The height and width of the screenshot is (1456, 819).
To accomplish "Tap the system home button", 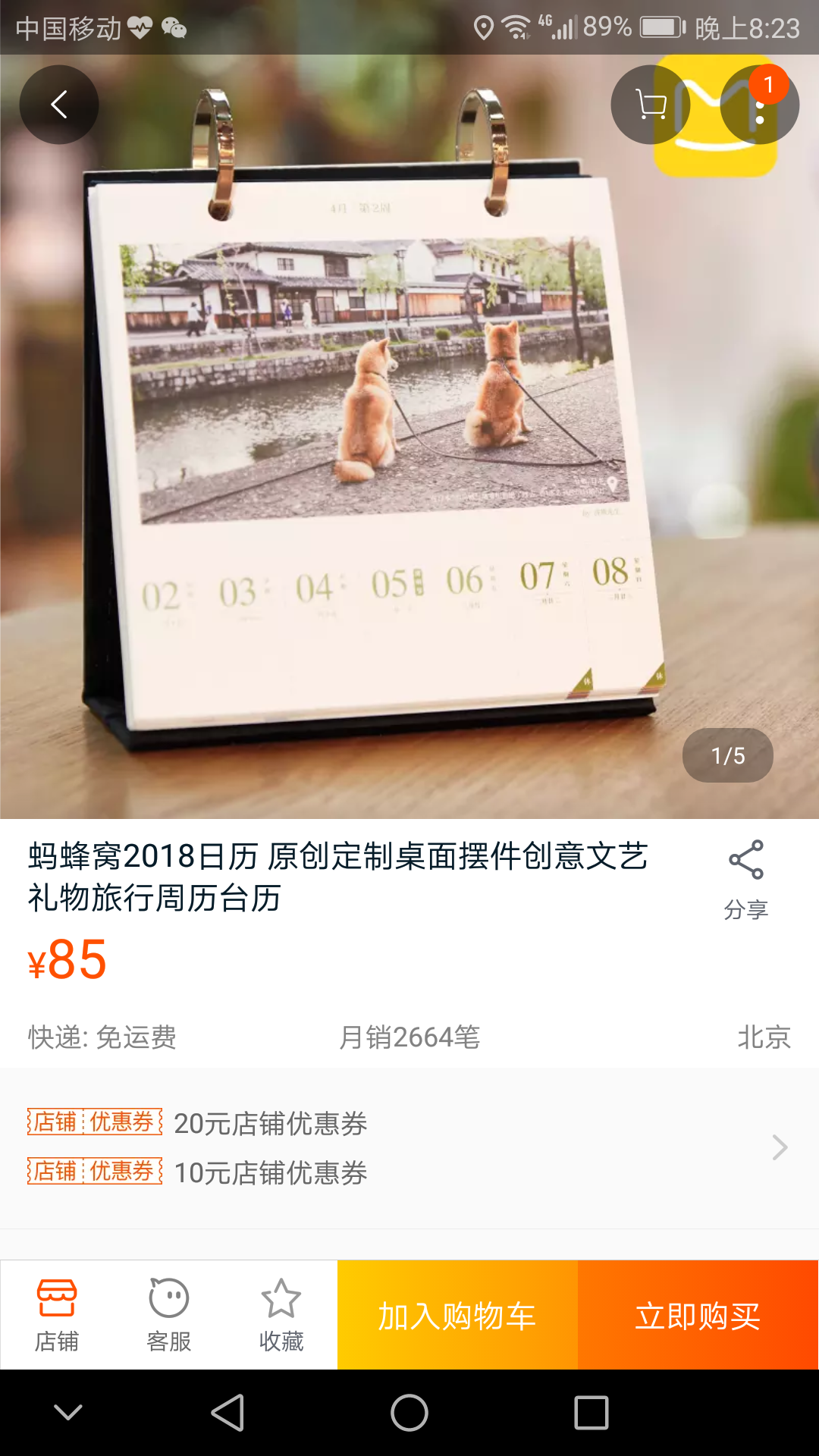I will click(x=409, y=1413).
